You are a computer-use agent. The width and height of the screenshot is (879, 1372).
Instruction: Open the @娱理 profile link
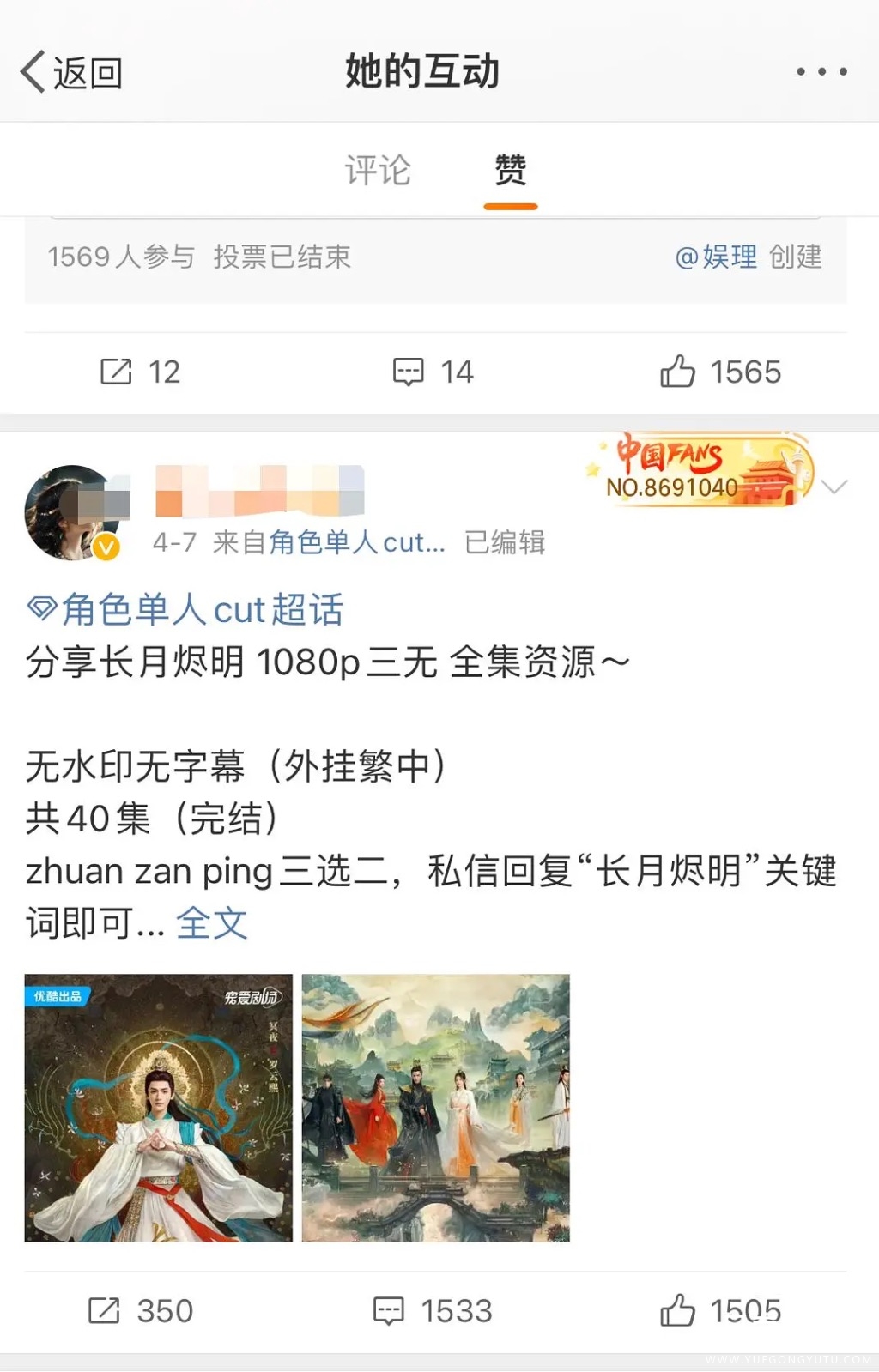coord(716,257)
